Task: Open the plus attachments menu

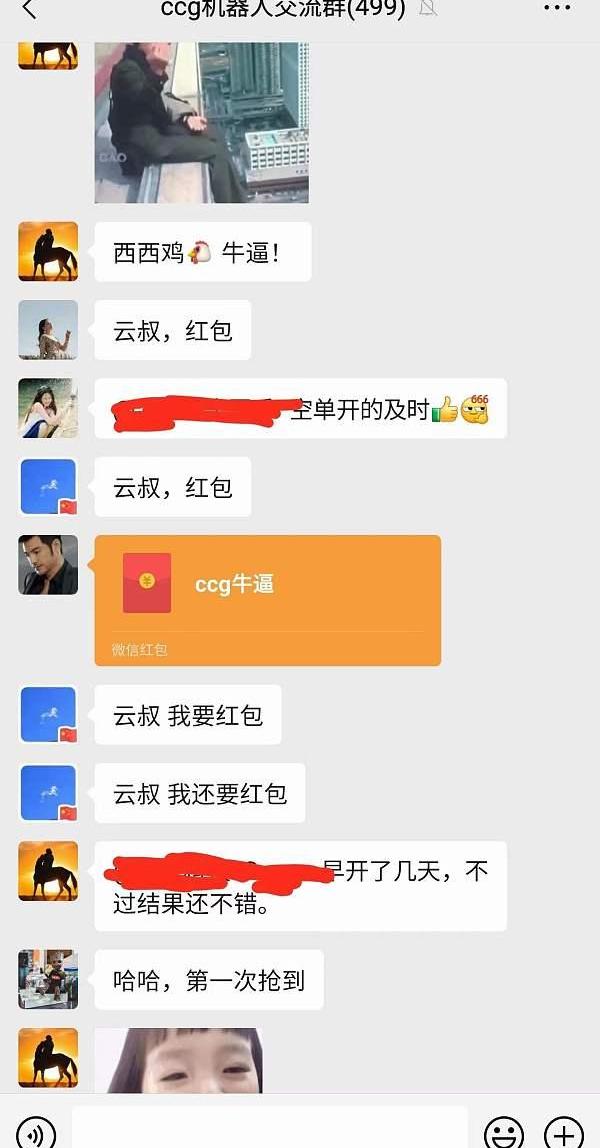Action: click(564, 1133)
